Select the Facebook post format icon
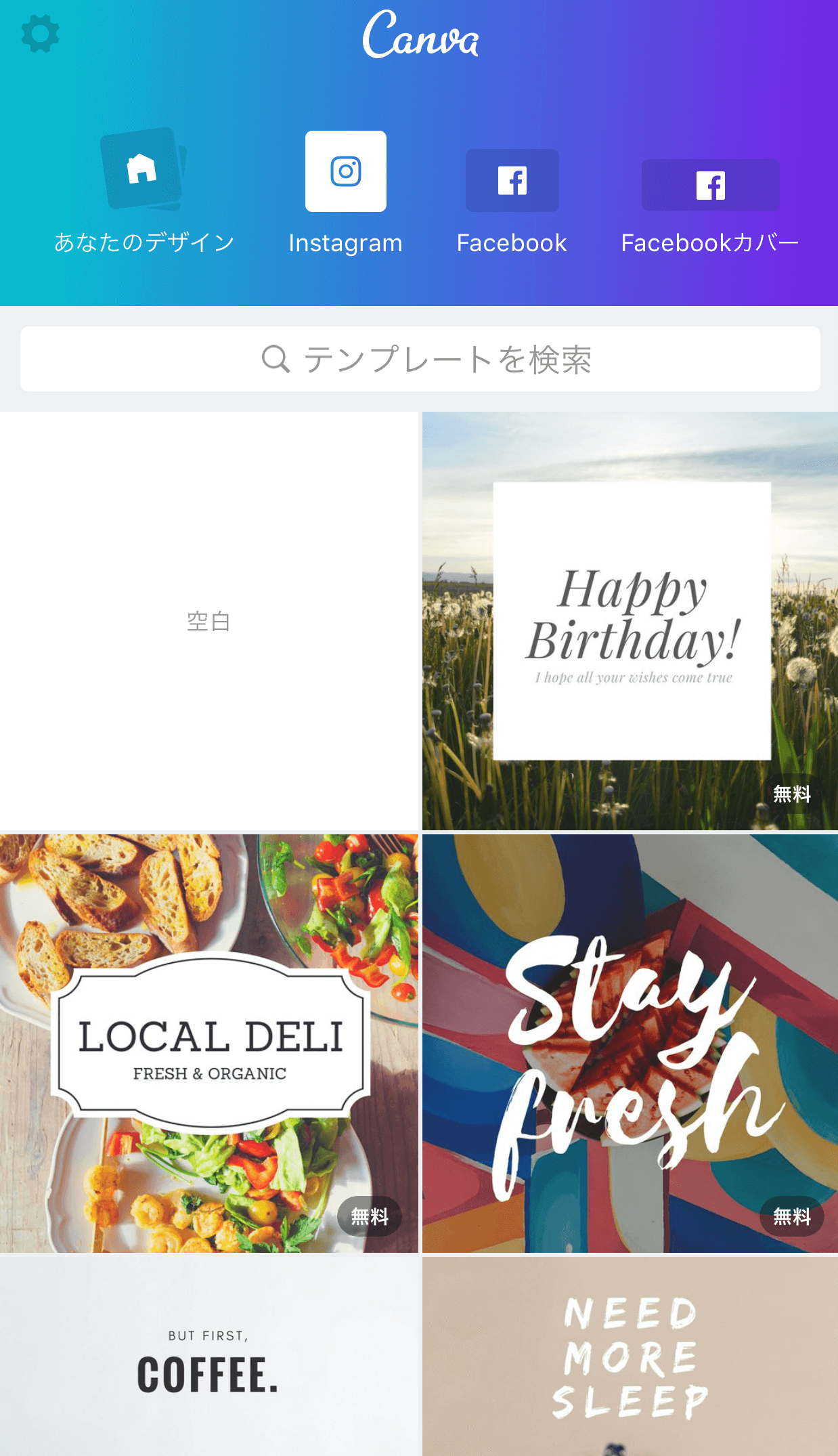This screenshot has height=1456, width=838. [512, 181]
